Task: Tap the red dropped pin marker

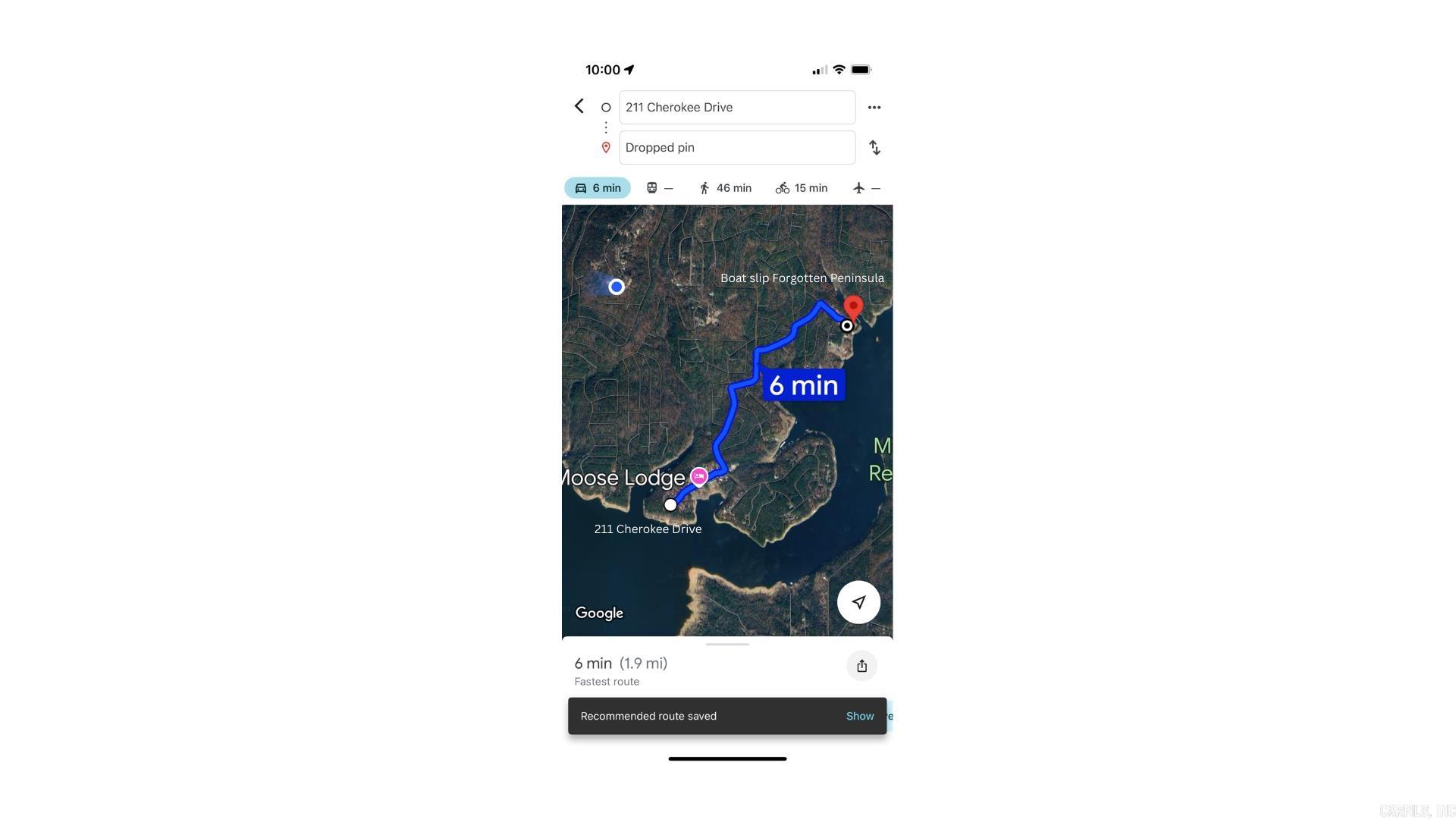Action: click(x=853, y=307)
